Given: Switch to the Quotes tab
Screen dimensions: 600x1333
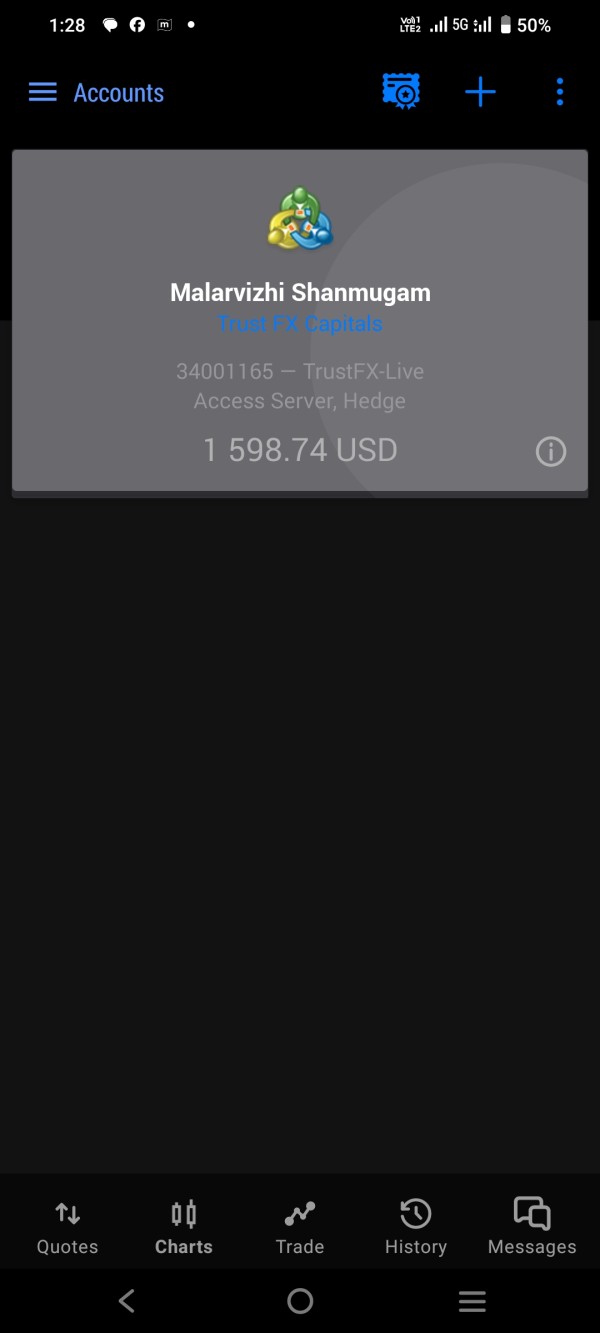Looking at the screenshot, I should click(x=67, y=1227).
